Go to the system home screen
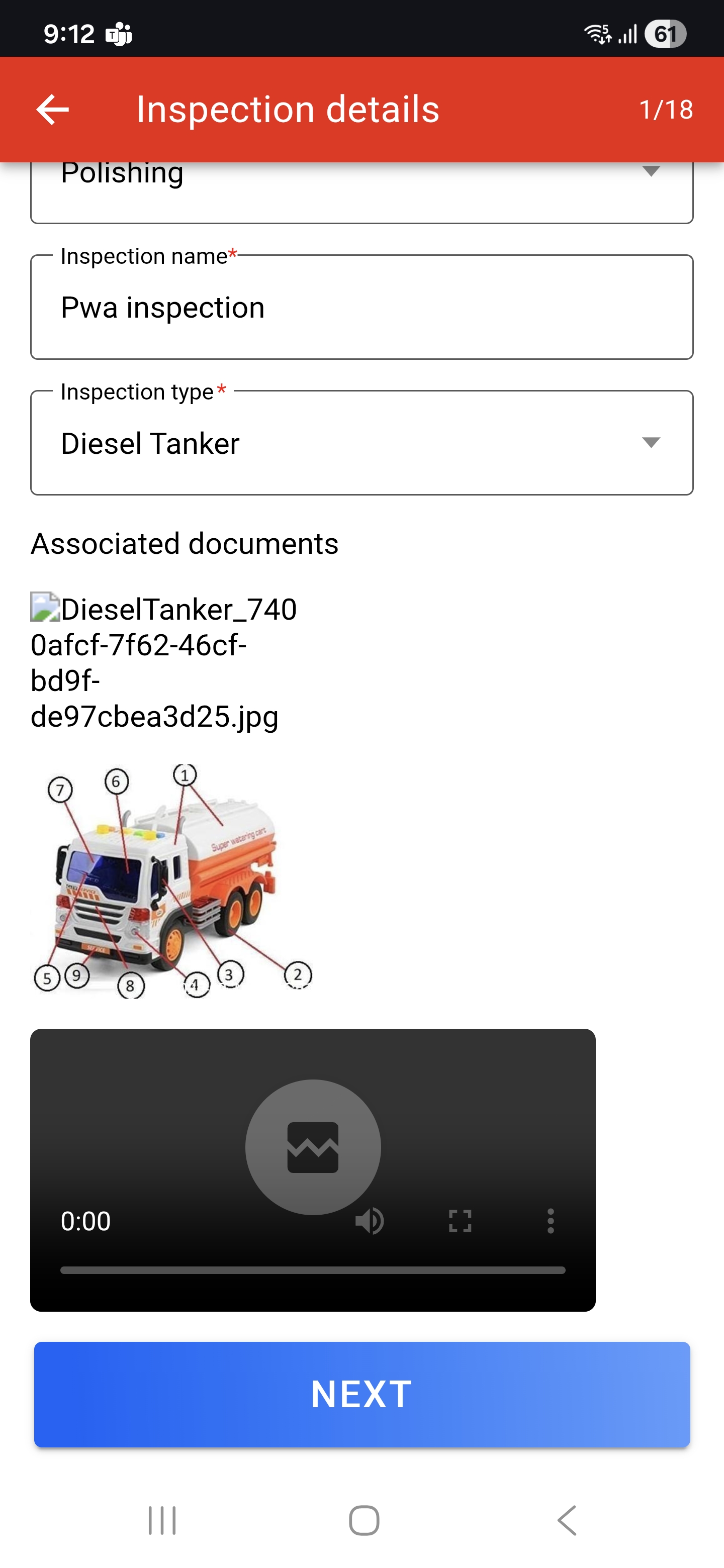 point(364,1521)
